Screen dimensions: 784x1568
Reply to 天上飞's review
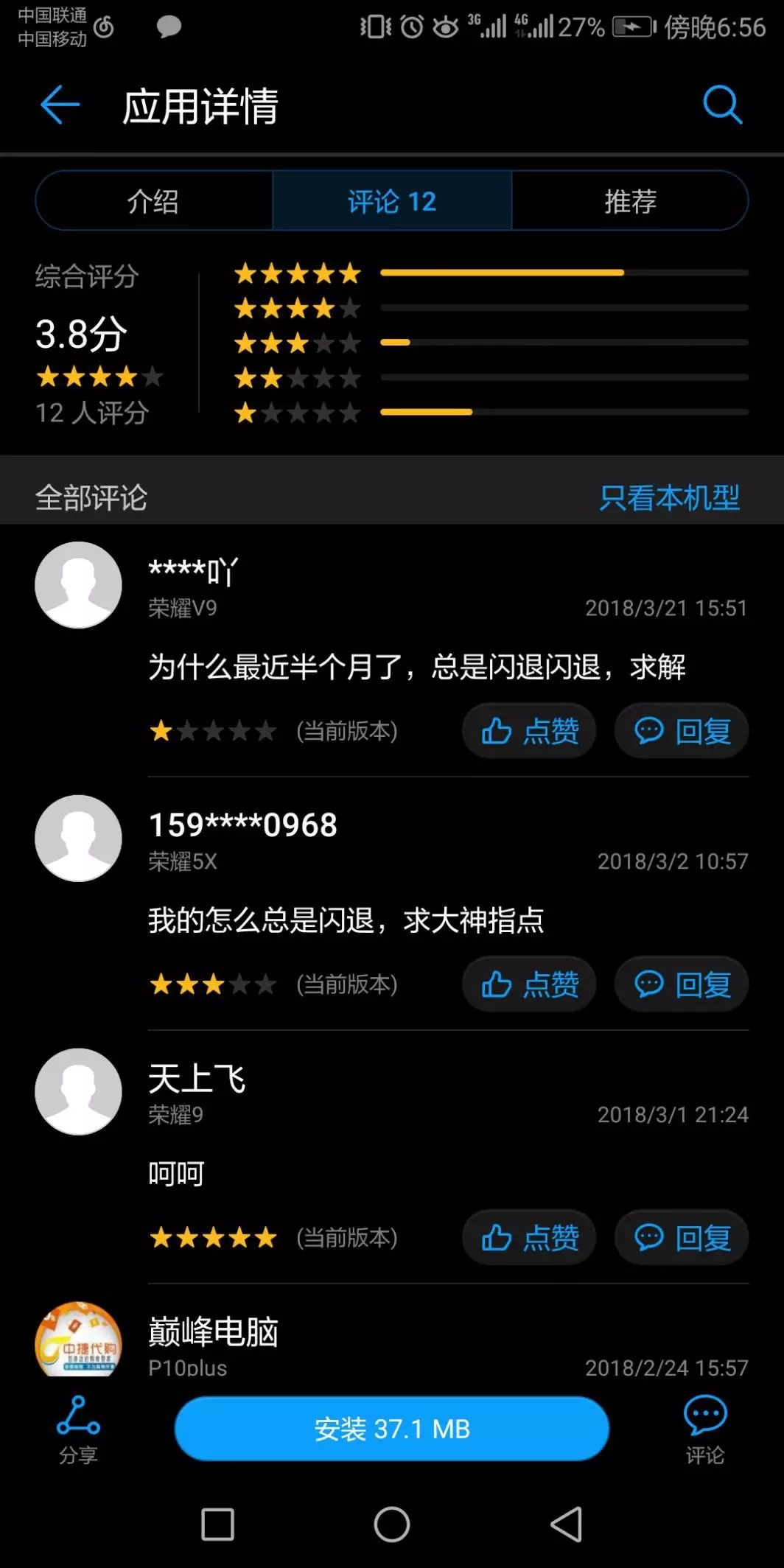click(682, 1238)
